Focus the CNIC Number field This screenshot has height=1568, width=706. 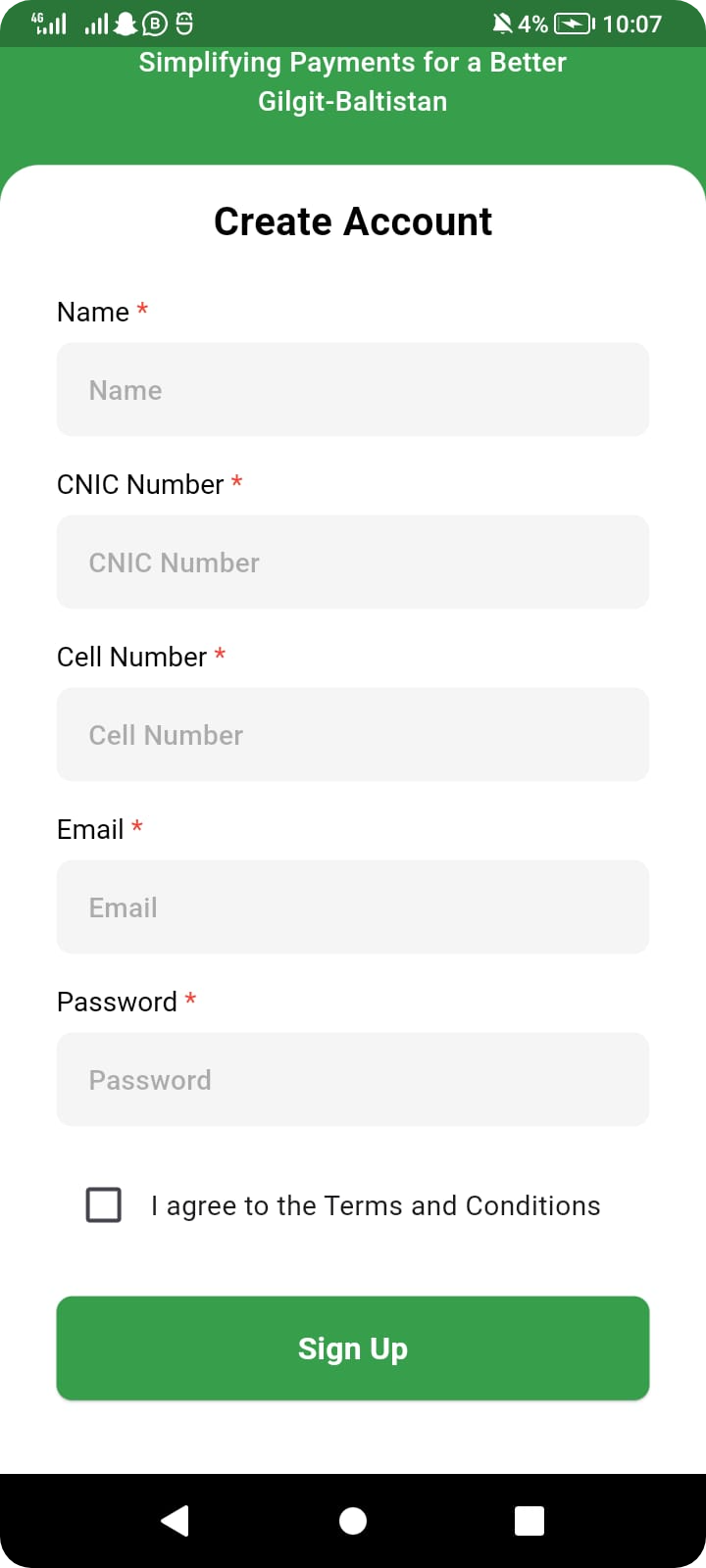coord(353,562)
